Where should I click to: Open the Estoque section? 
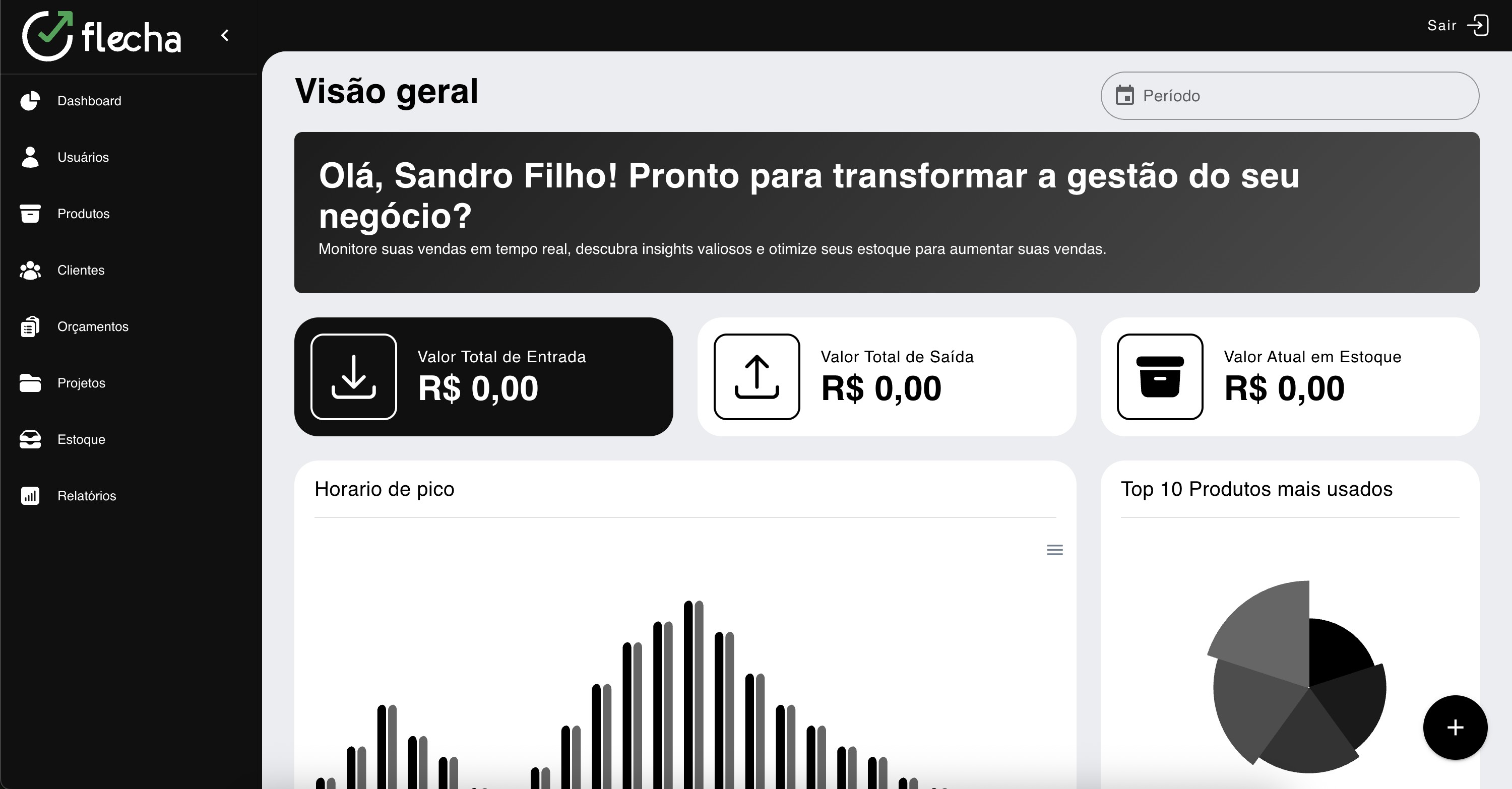coord(81,439)
